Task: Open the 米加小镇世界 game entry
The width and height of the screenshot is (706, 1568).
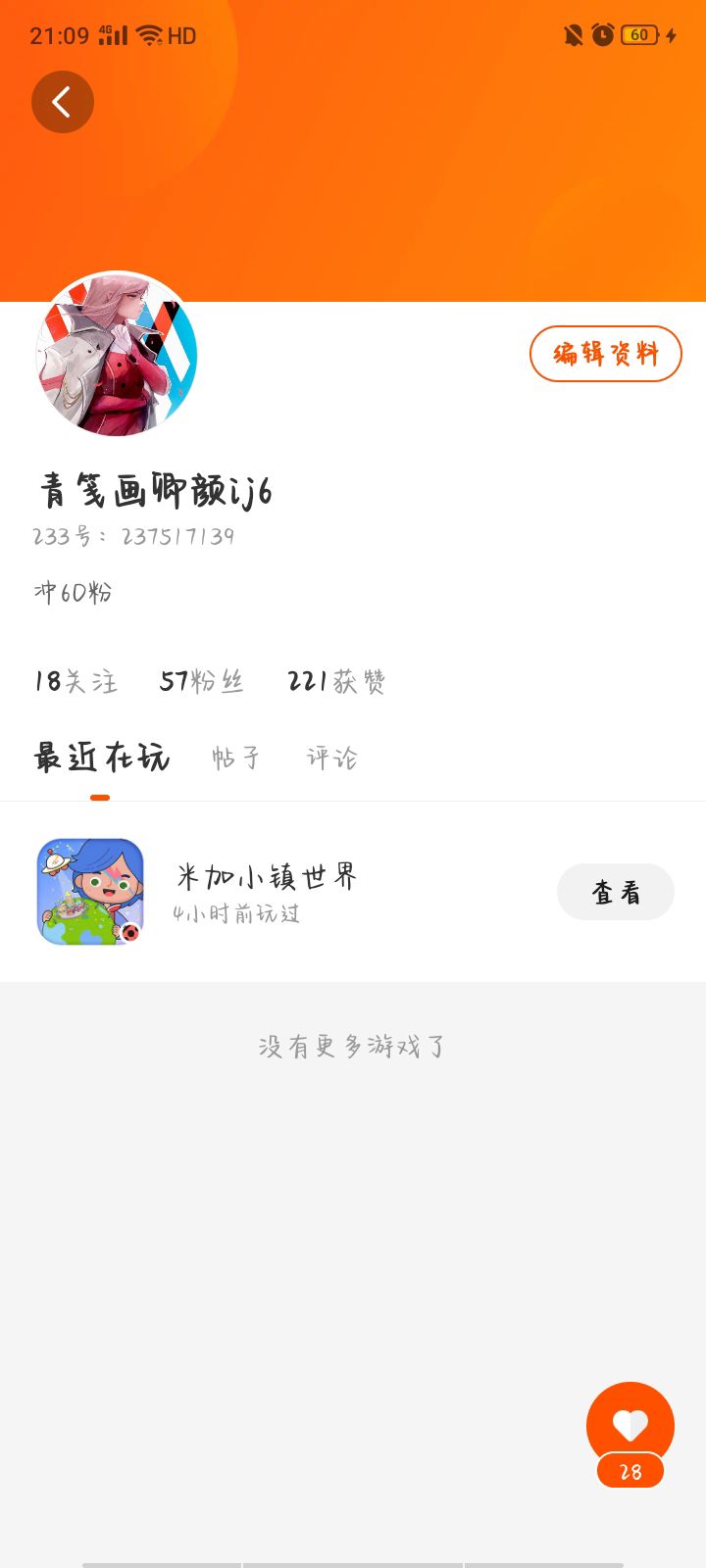Action: [266, 891]
